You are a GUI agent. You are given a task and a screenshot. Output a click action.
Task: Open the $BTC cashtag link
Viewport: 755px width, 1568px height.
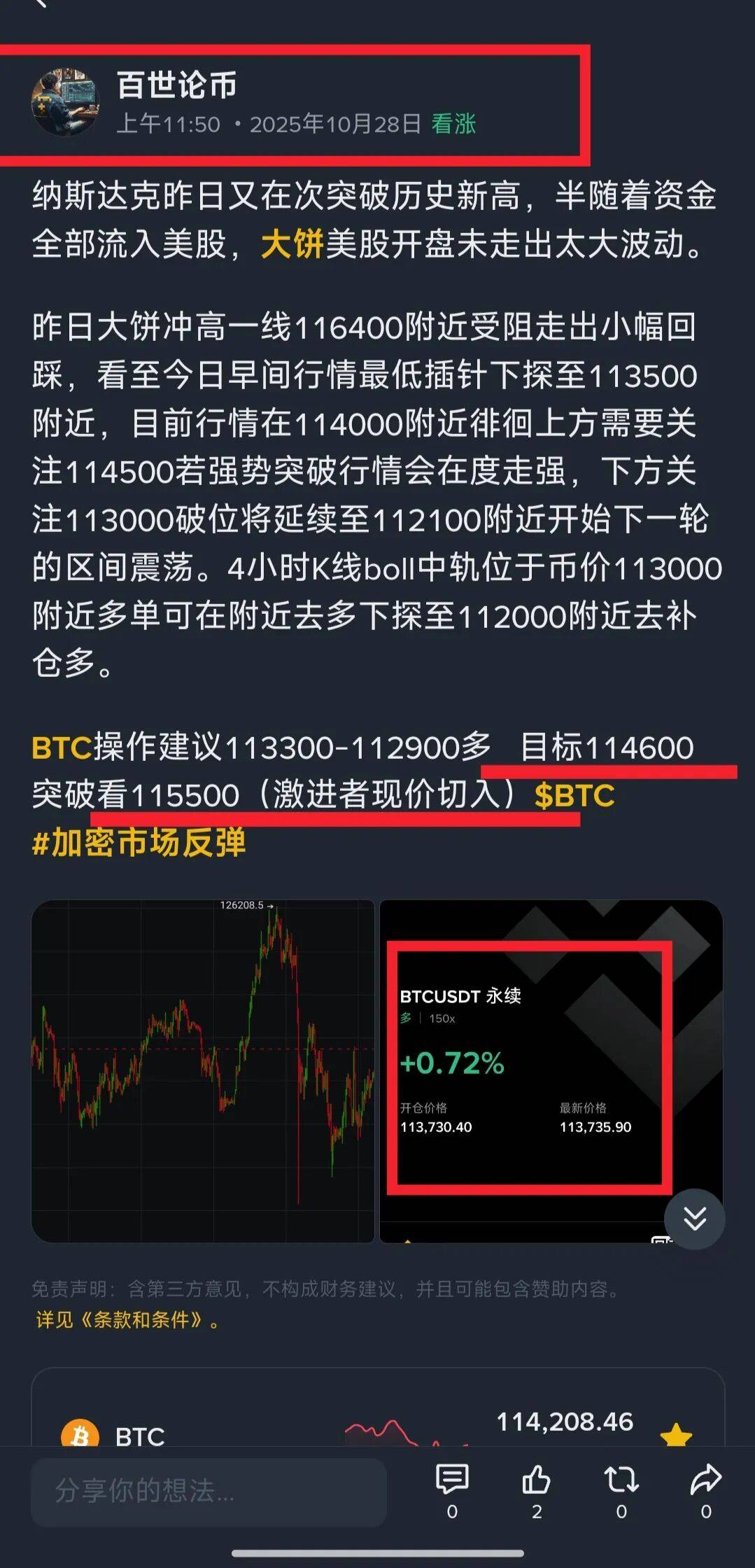(574, 795)
